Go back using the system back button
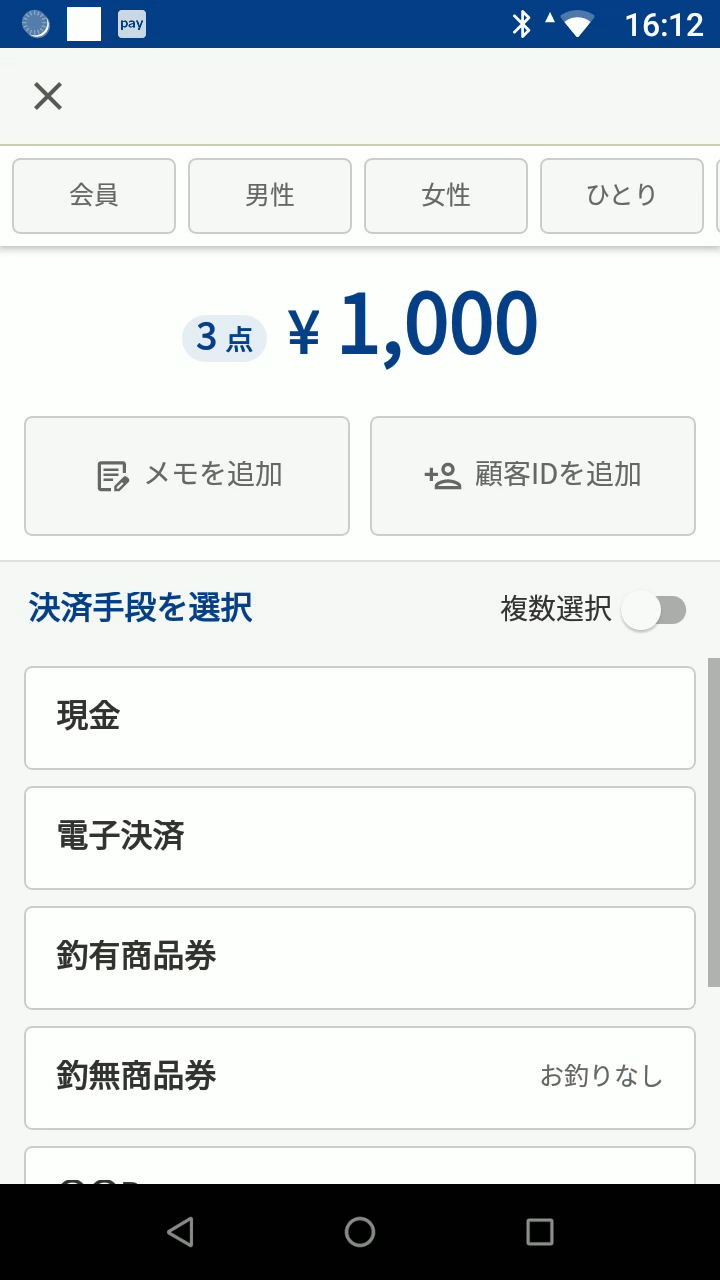 pos(180,1232)
